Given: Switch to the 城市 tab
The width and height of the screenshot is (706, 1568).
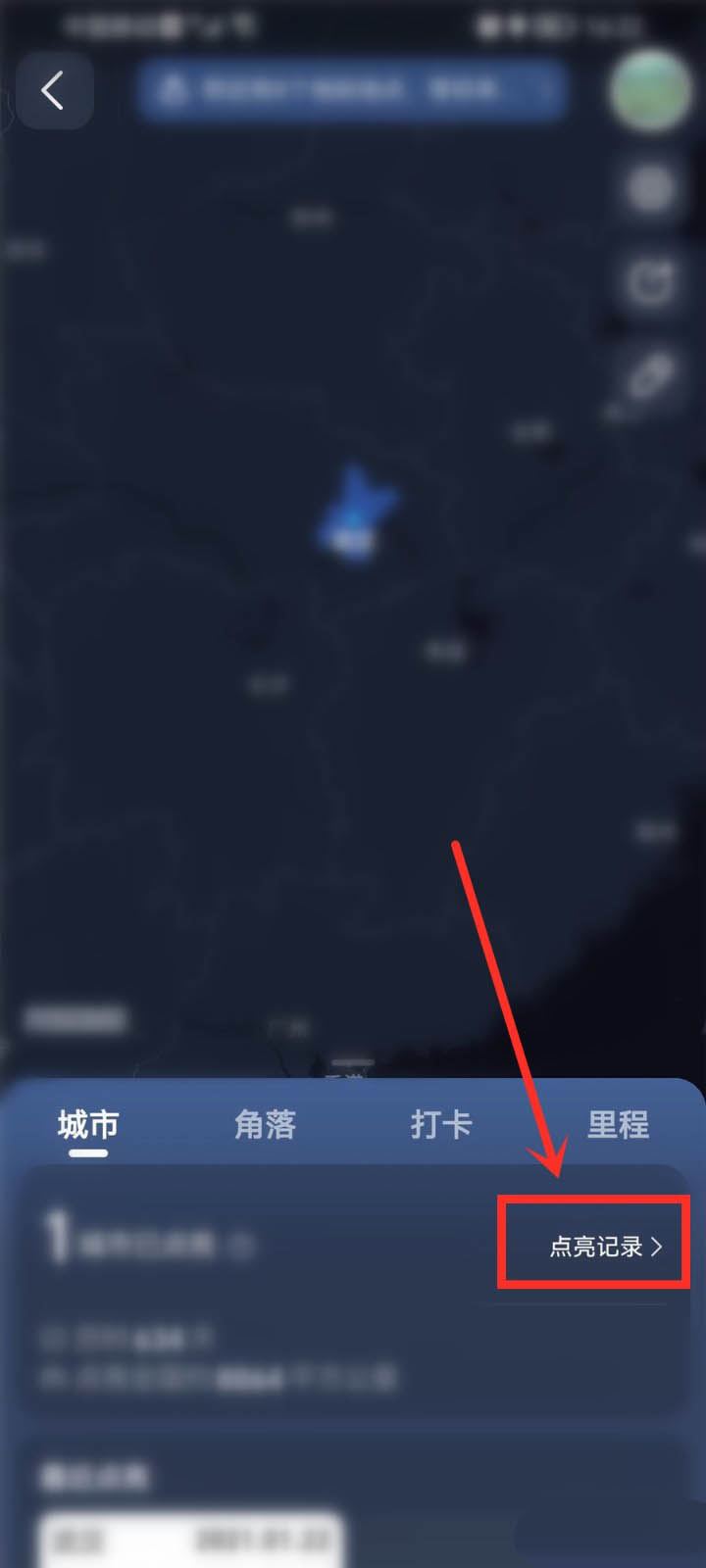Looking at the screenshot, I should click(x=88, y=1124).
